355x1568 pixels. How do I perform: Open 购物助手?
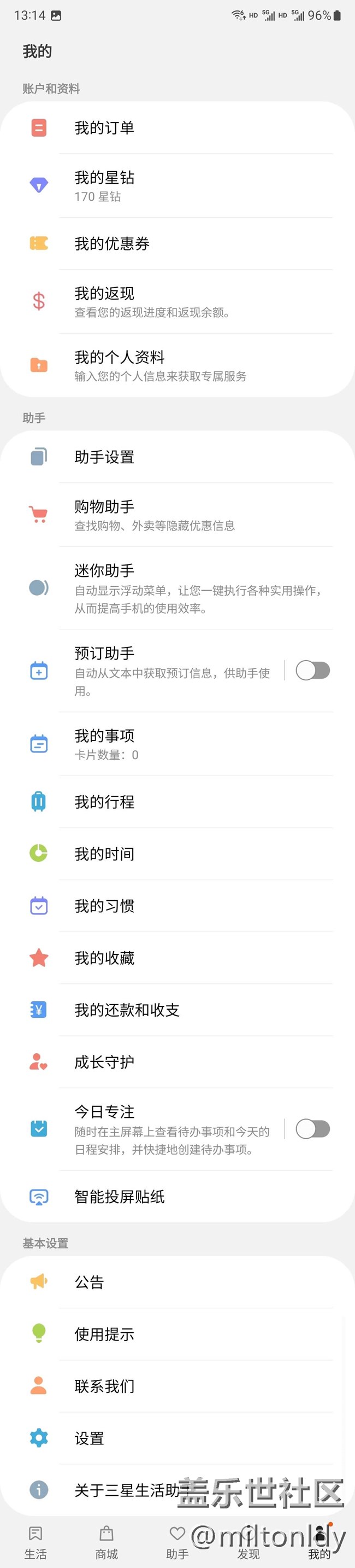coord(176,515)
